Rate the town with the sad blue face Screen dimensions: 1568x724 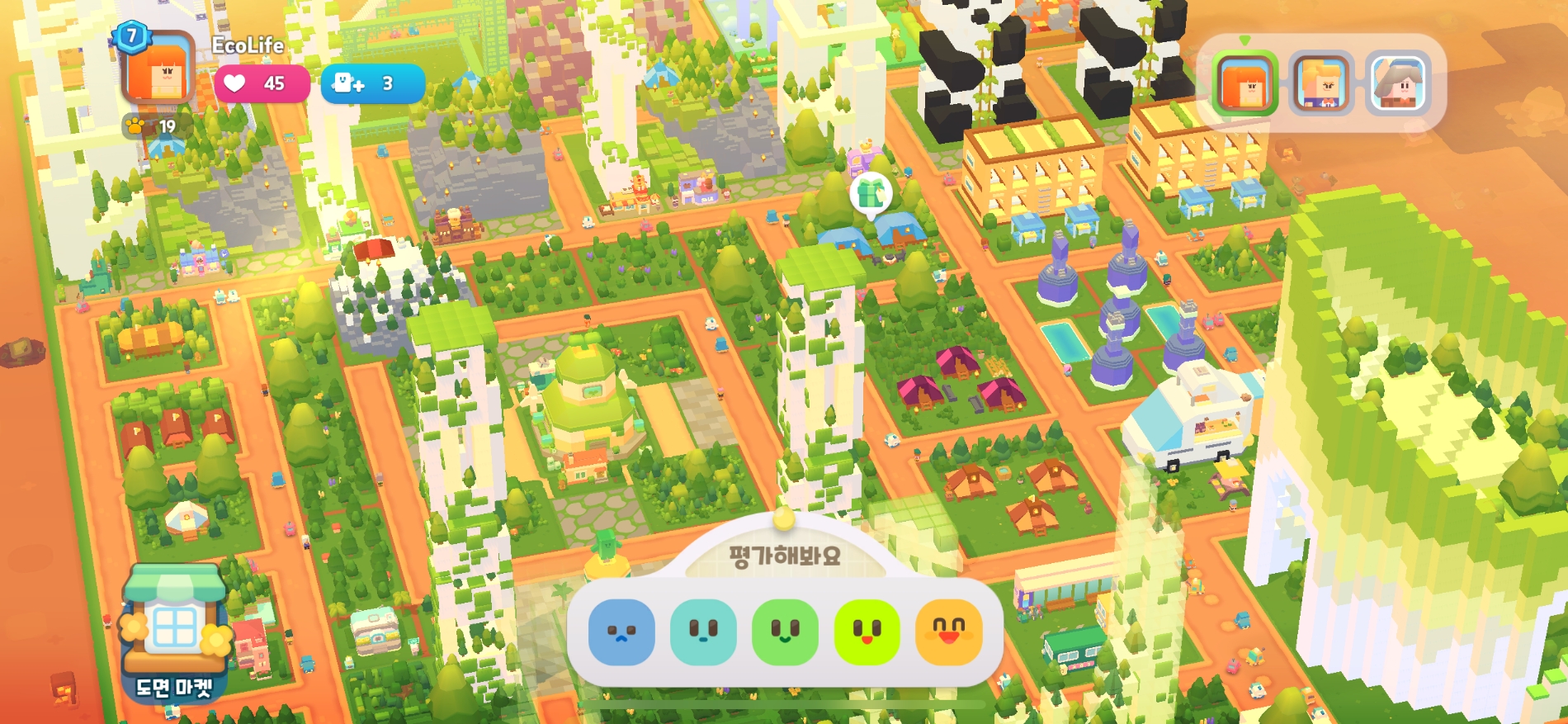(x=621, y=632)
